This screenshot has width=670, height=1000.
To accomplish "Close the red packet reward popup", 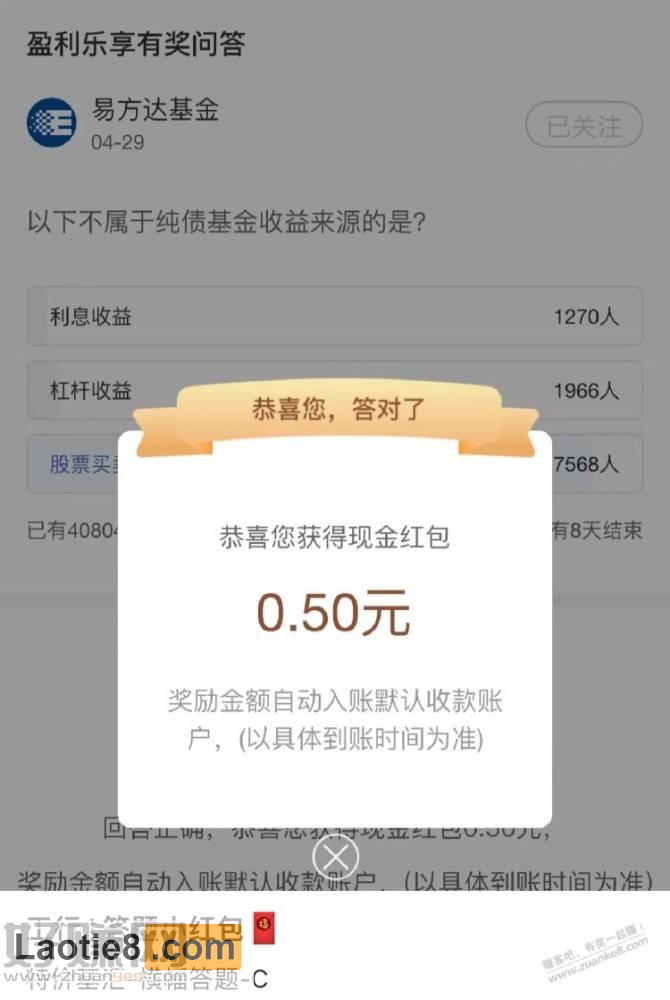I will point(336,857).
